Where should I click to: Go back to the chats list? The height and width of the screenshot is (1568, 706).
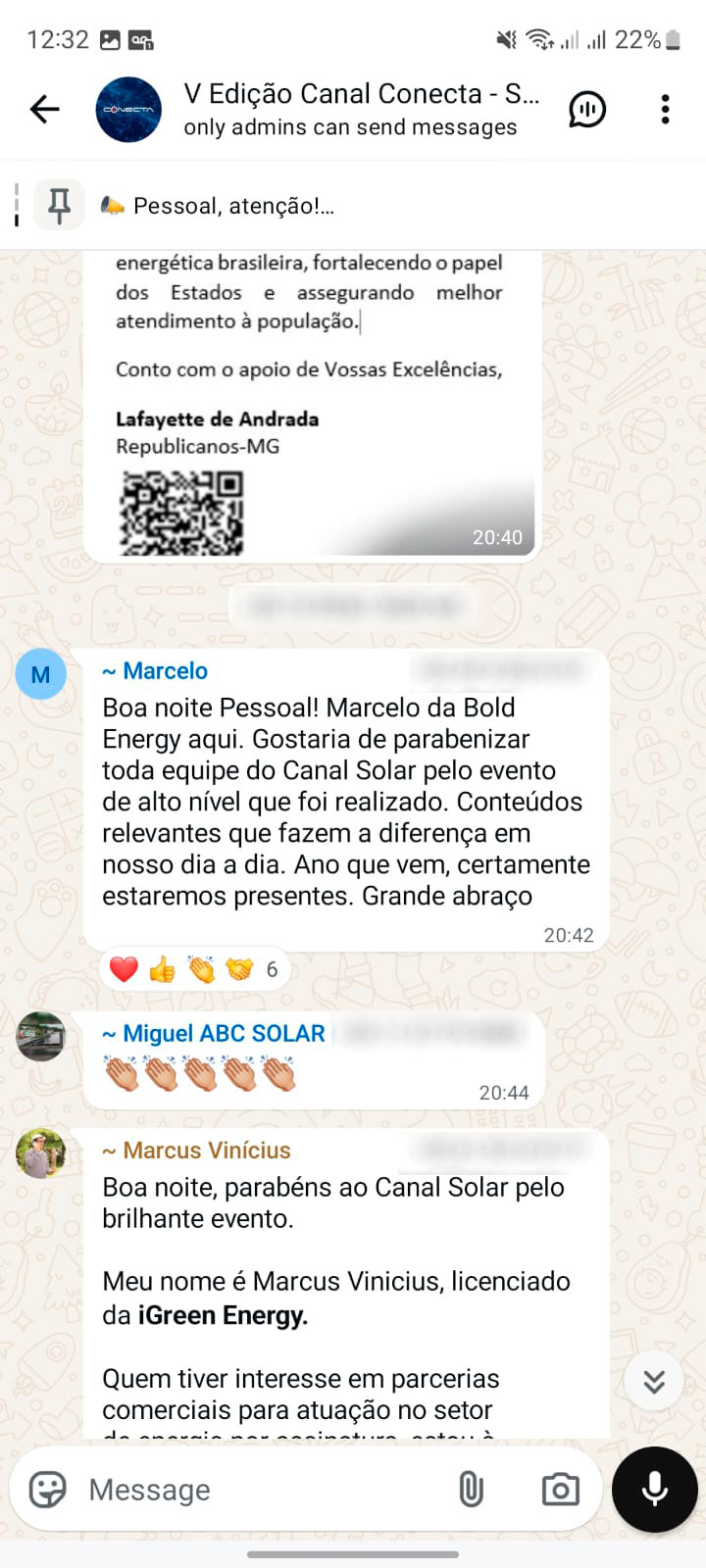[44, 109]
